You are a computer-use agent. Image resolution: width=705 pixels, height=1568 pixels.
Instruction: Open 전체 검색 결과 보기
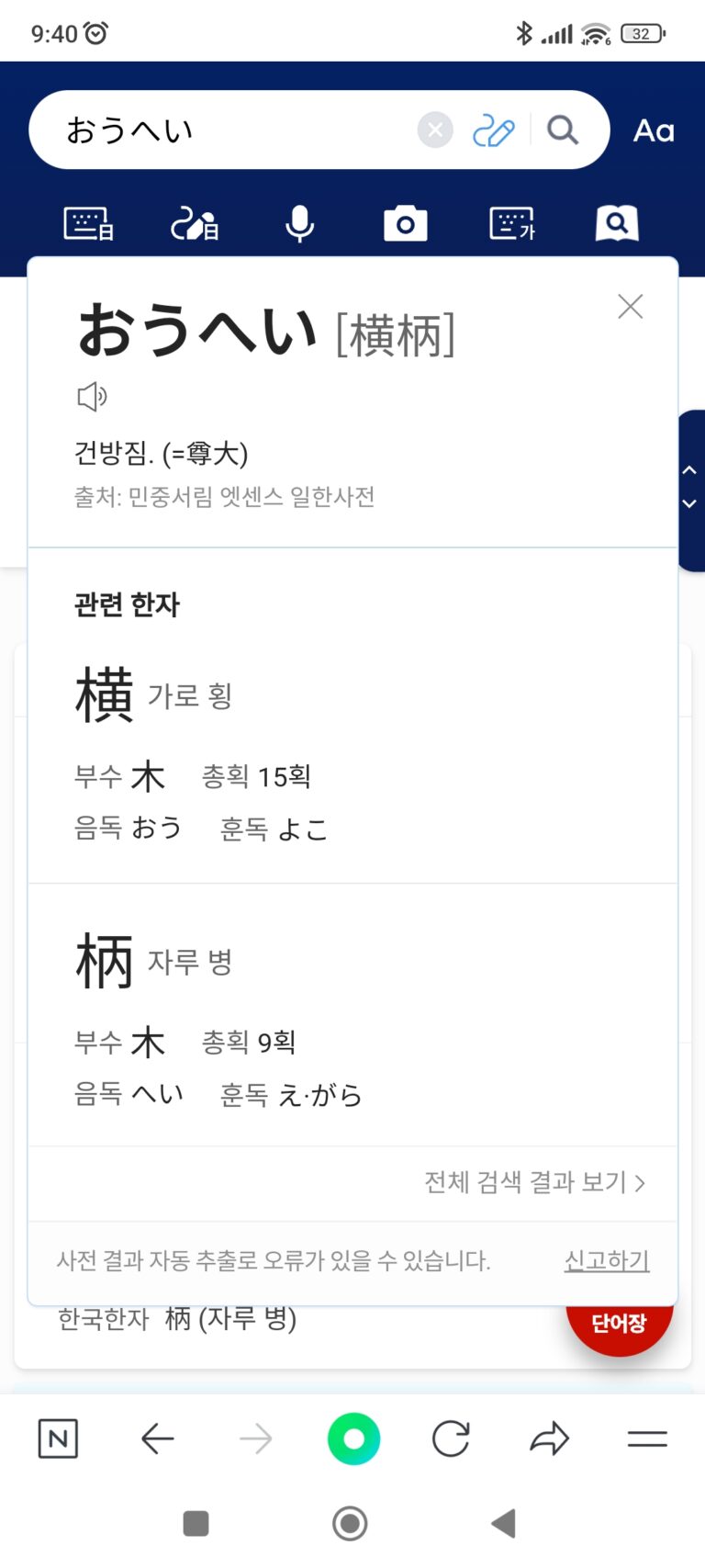click(x=534, y=1182)
